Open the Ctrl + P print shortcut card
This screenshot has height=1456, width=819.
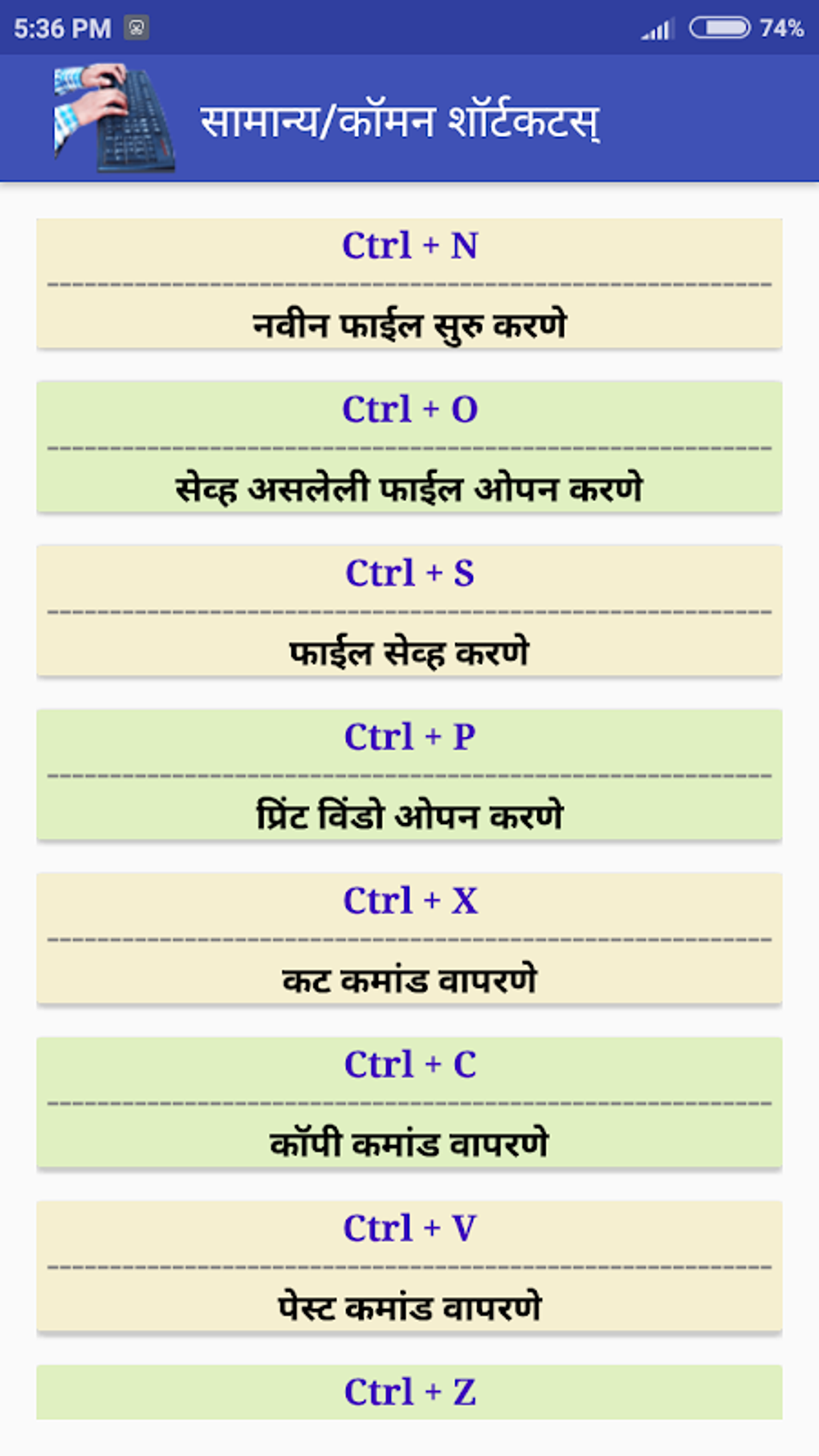coord(409,775)
